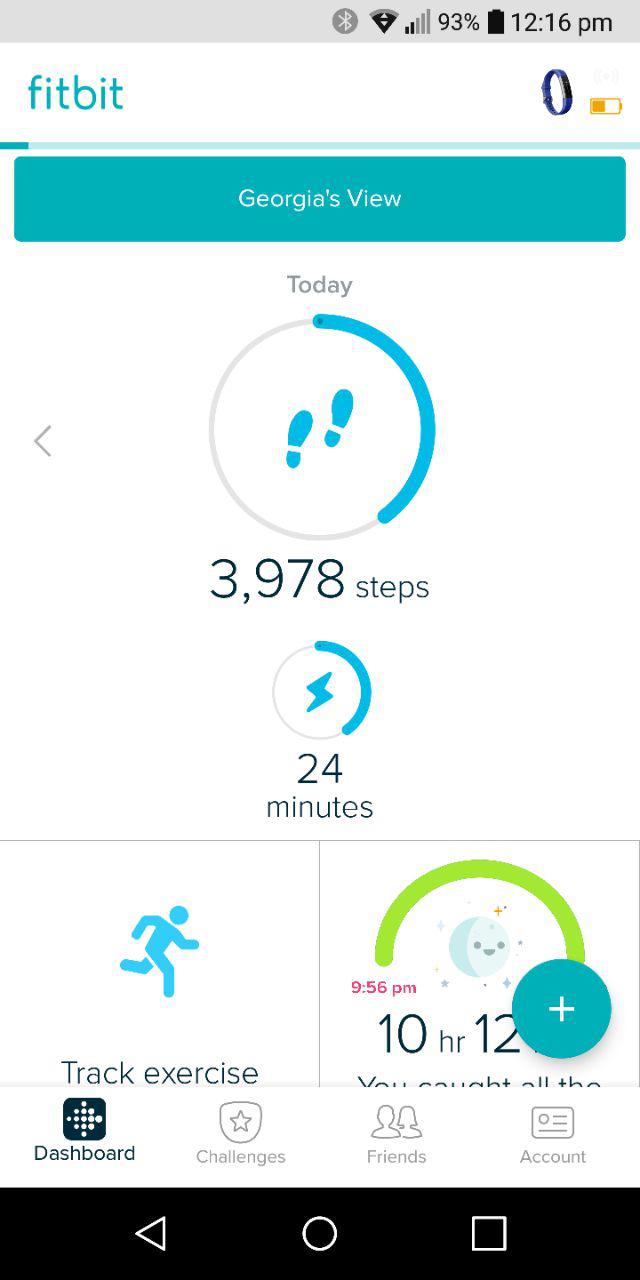The image size is (640, 1280).
Task: Switch to the Account tab
Action: click(x=553, y=1134)
